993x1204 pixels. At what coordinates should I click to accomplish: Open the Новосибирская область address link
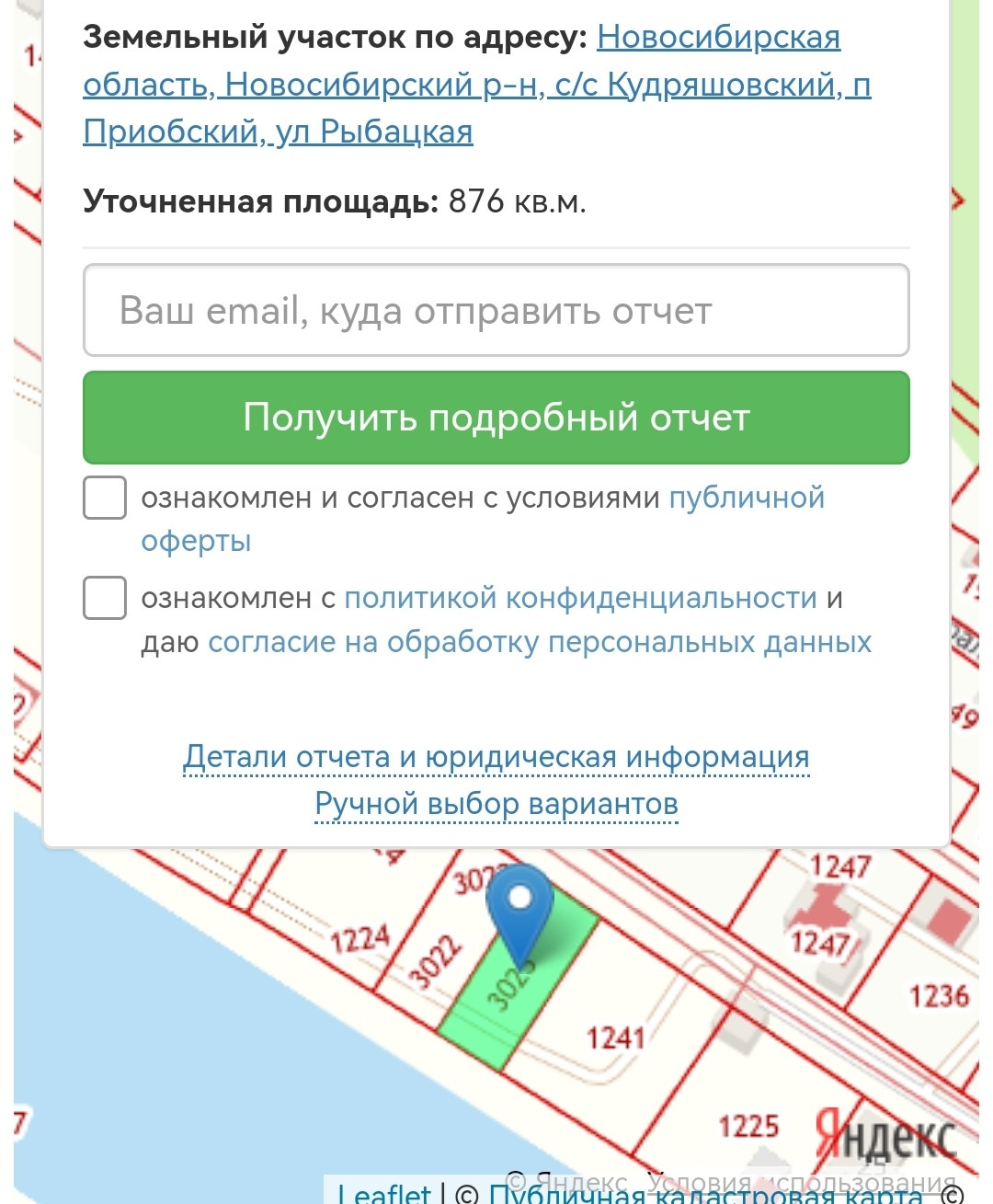(477, 85)
